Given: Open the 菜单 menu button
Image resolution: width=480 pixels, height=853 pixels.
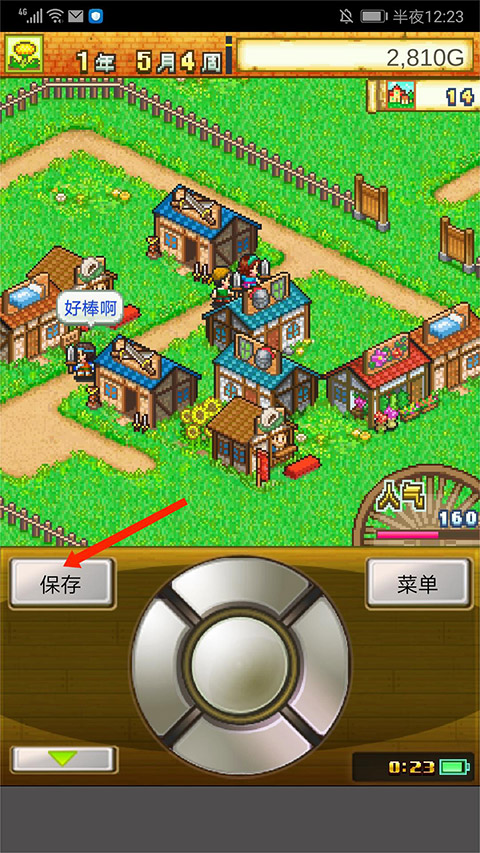Looking at the screenshot, I should [x=418, y=583].
